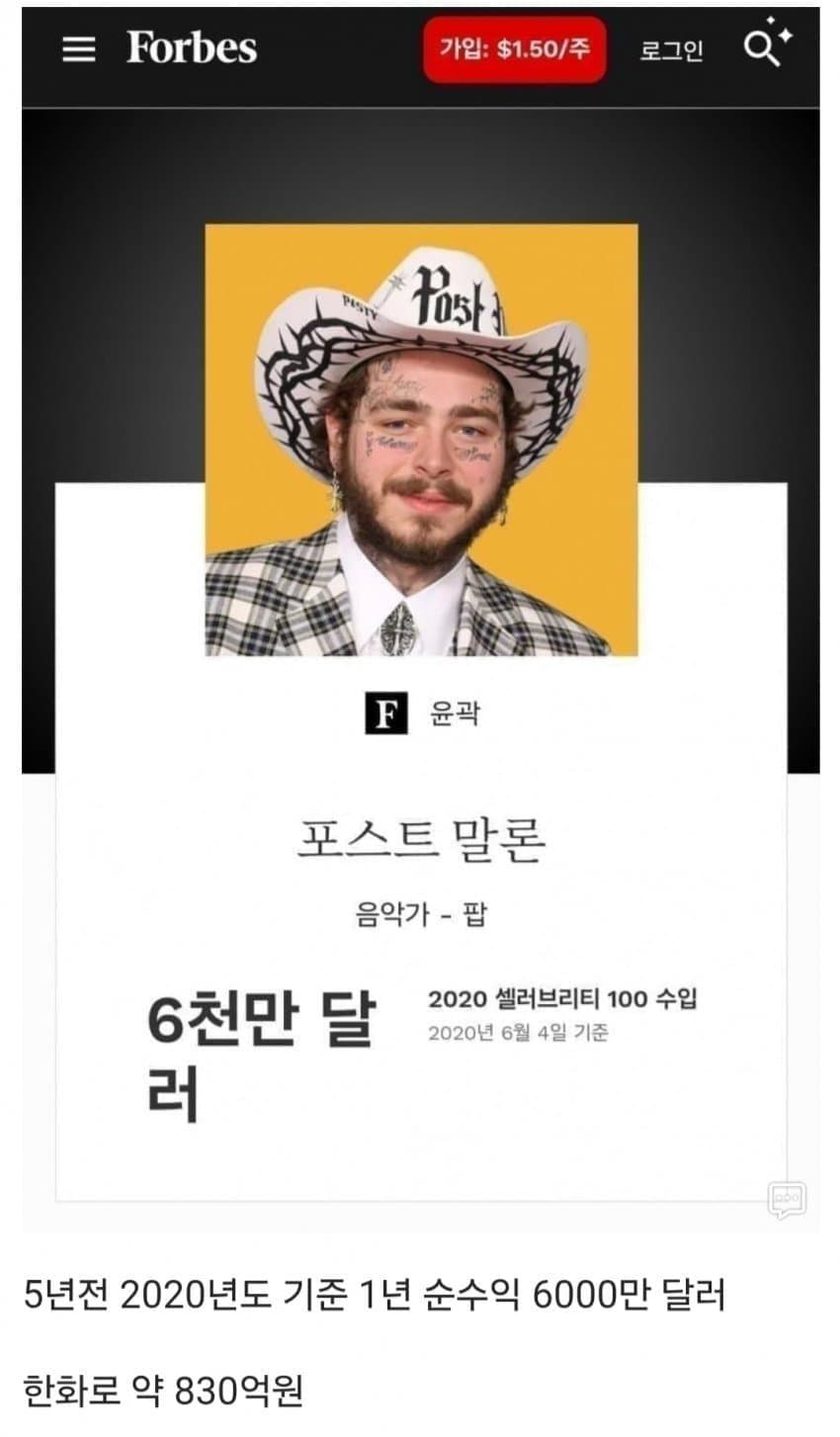840x1437 pixels.
Task: Select 로그인 to sign in
Action: 672,50
